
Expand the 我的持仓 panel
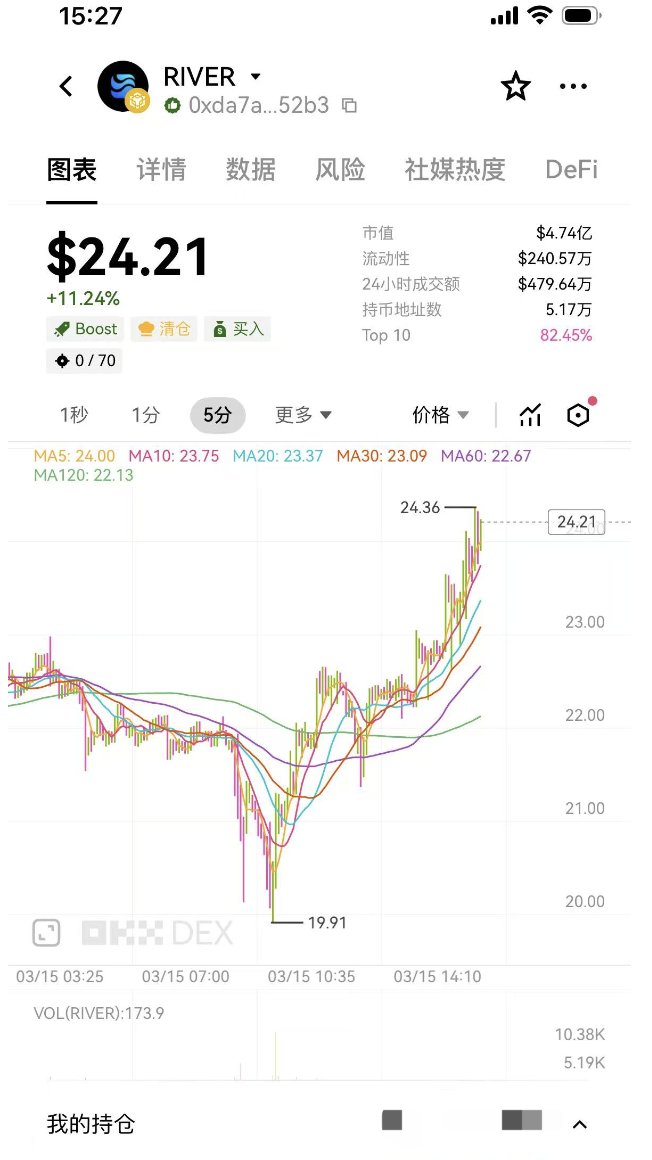click(x=579, y=1124)
